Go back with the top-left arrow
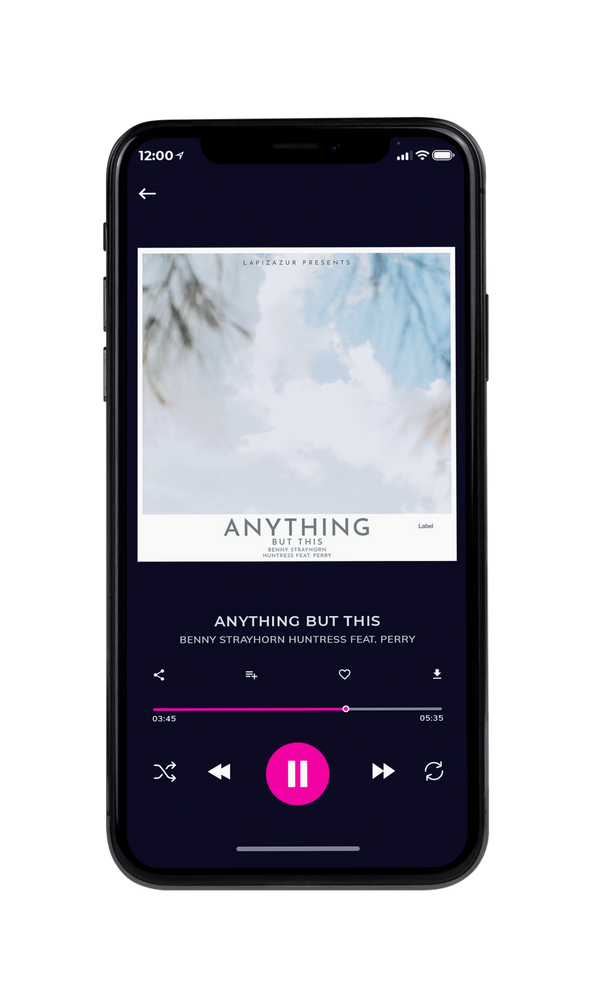The height and width of the screenshot is (1000, 600). tap(147, 193)
